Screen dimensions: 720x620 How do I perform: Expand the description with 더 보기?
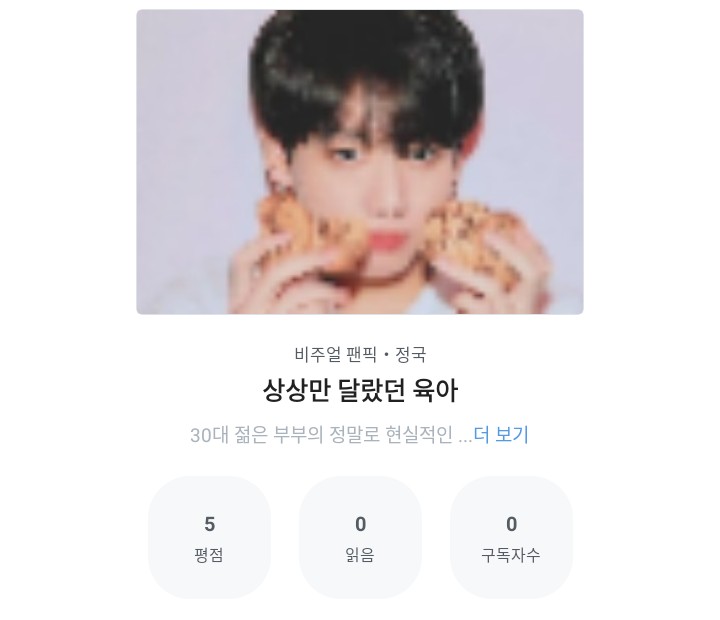501,435
